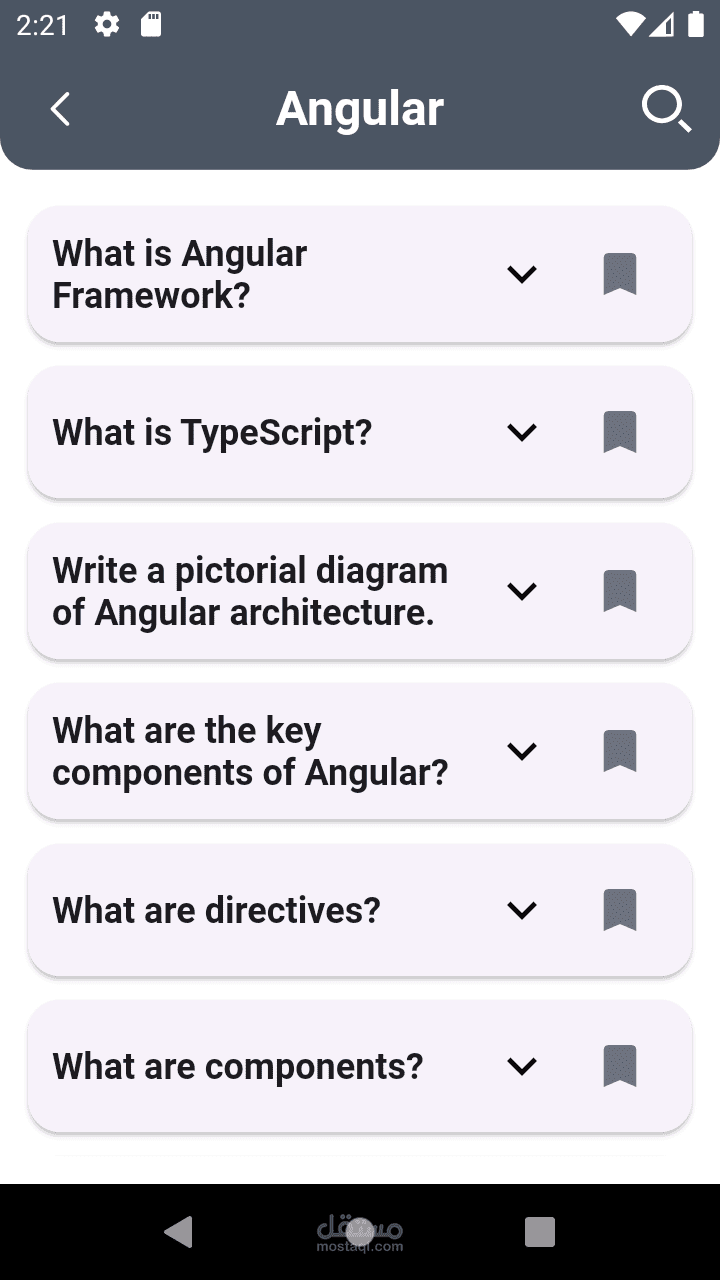
Task: Bookmark "What is Angular Framework?"
Action: 620,274
